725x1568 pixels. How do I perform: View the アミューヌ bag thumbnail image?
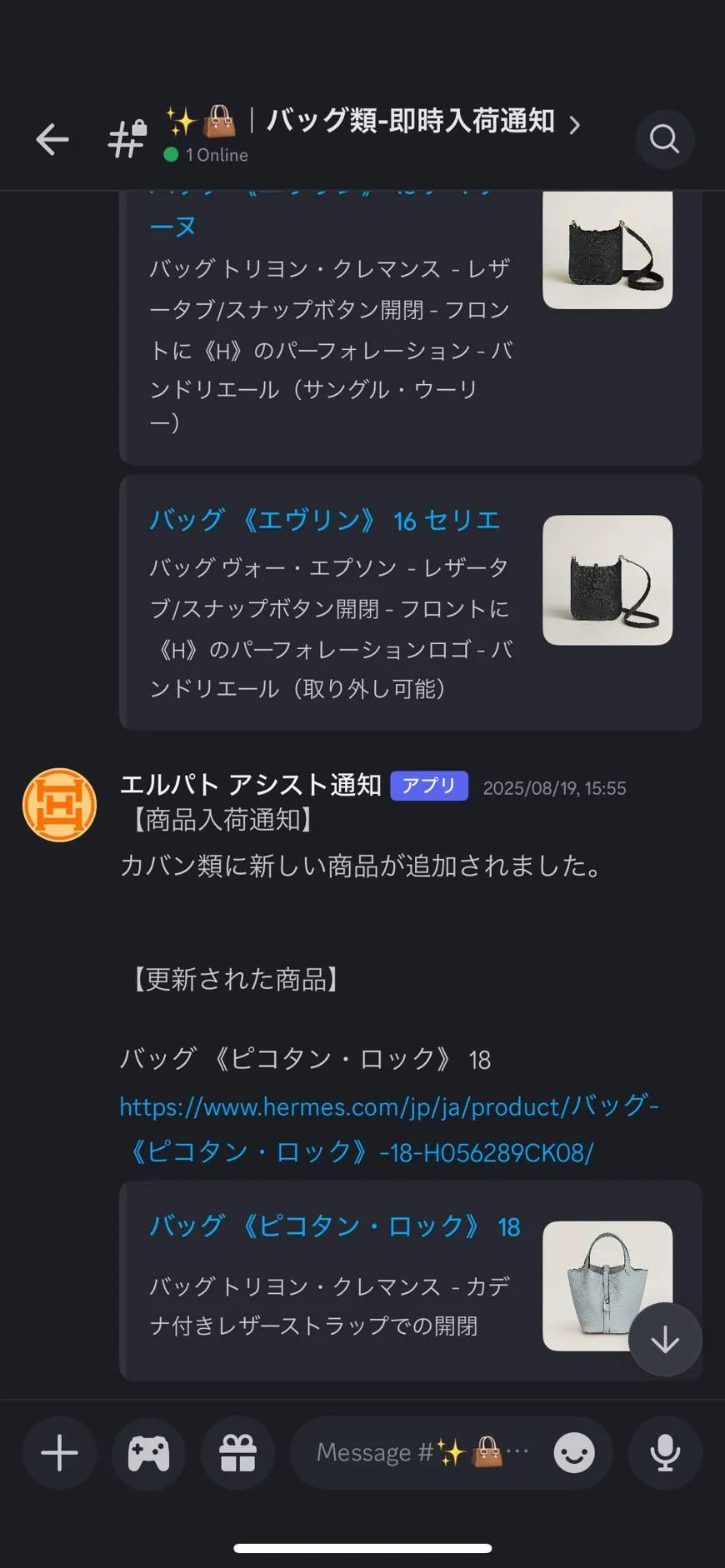pyautogui.click(x=607, y=249)
